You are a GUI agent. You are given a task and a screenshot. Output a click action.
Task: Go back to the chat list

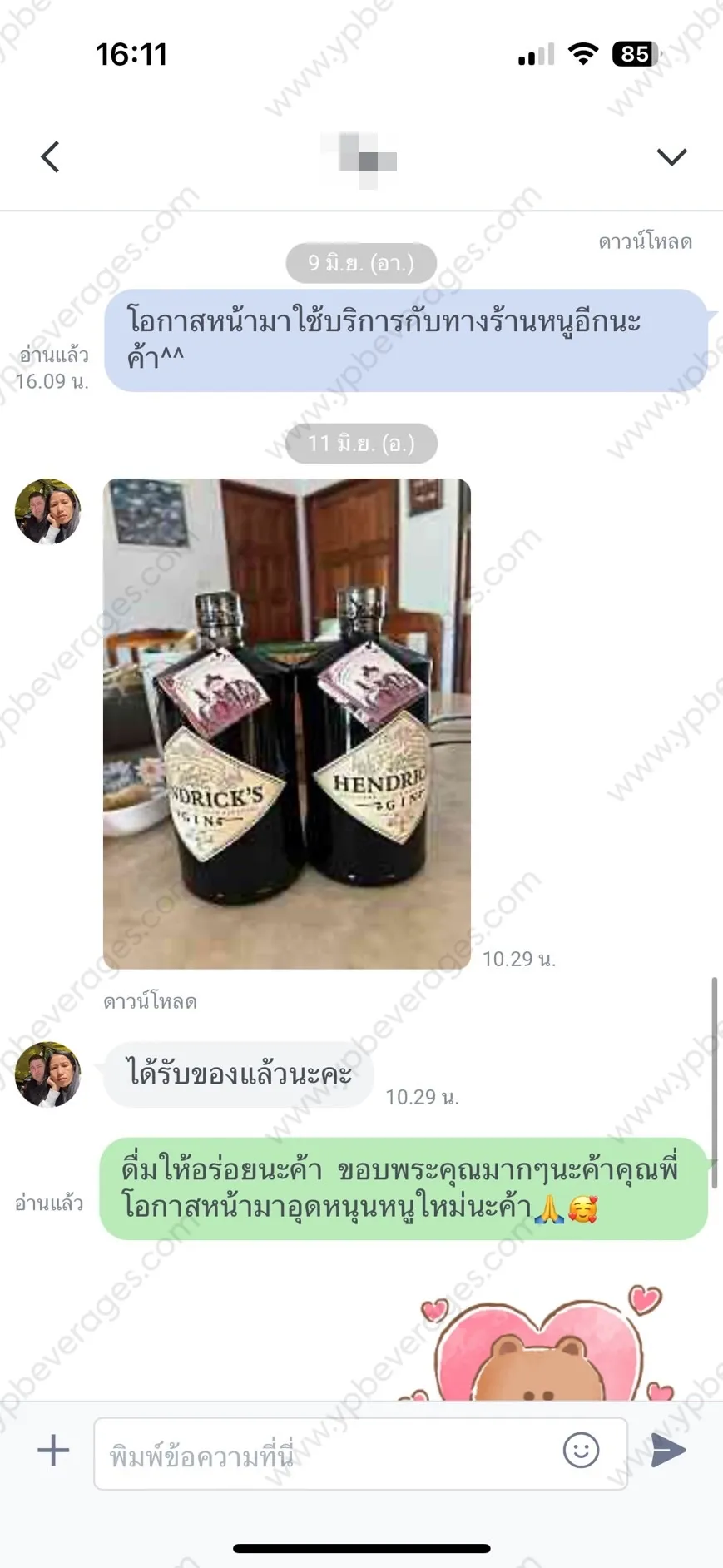51,156
